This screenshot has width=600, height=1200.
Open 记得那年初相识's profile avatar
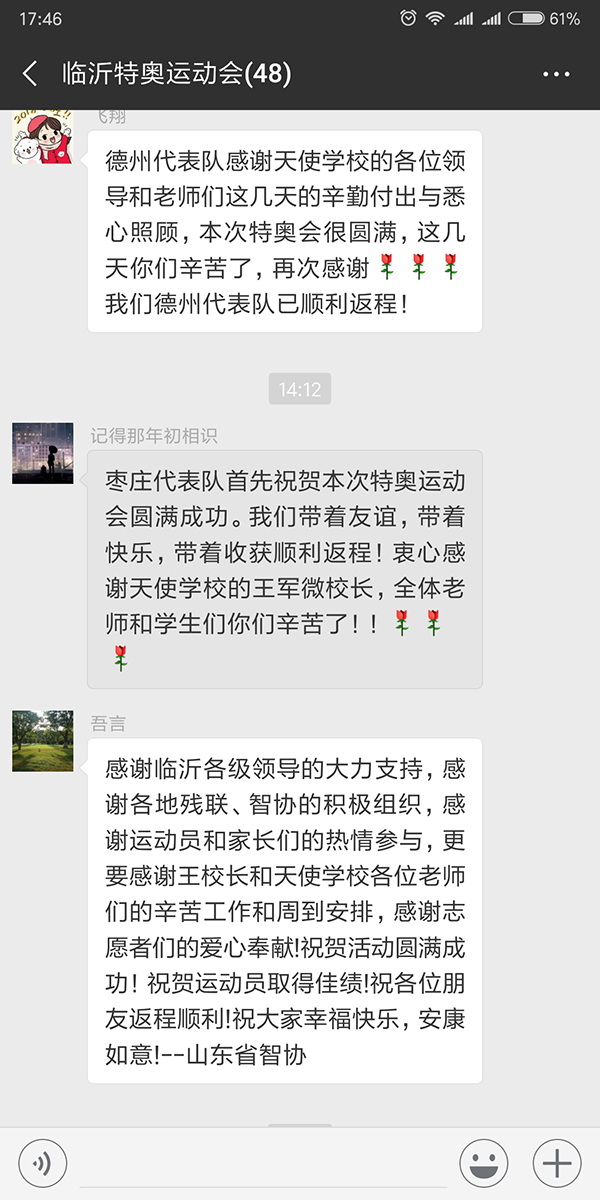coord(42,453)
